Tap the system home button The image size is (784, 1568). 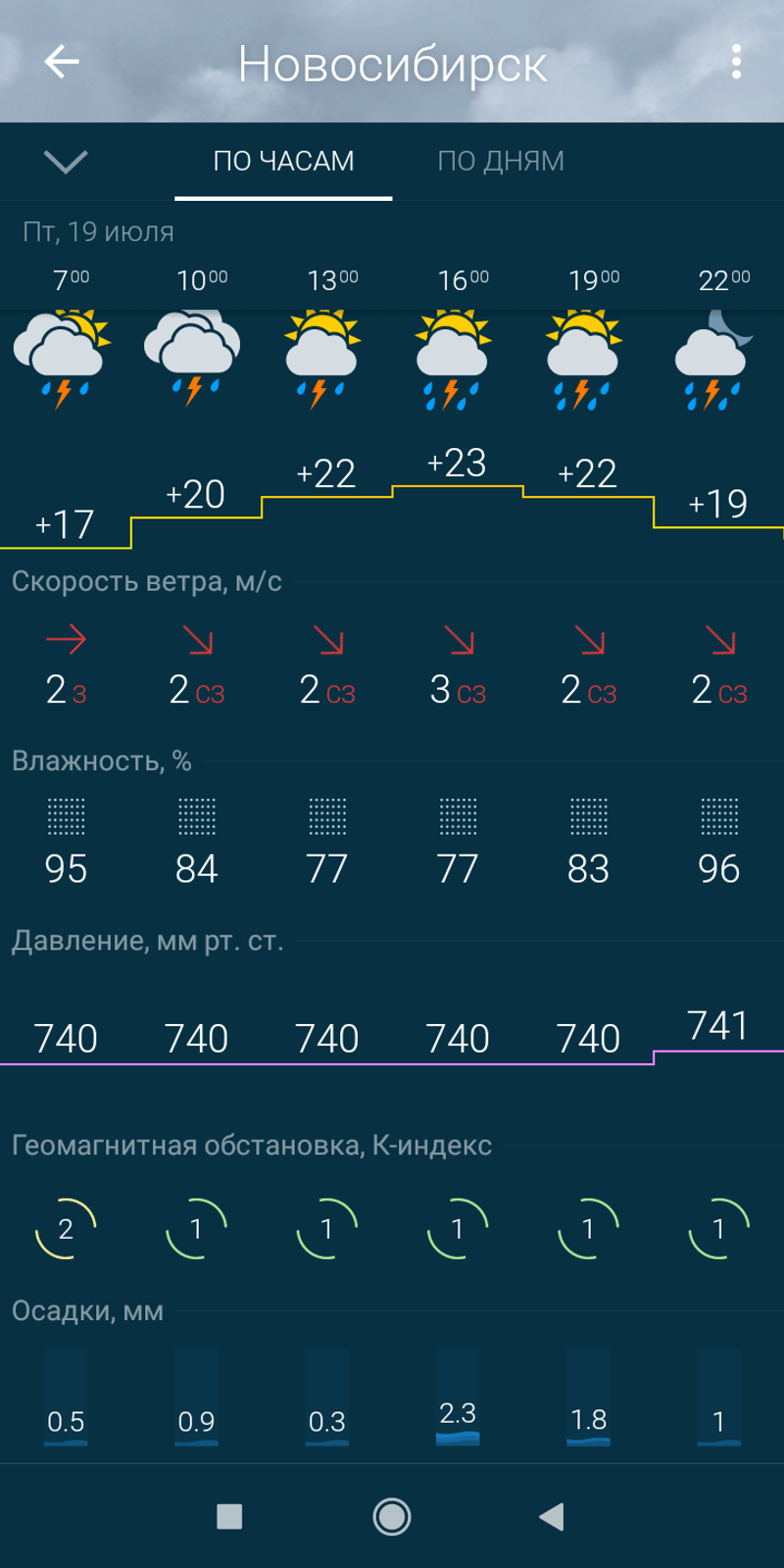click(392, 1517)
